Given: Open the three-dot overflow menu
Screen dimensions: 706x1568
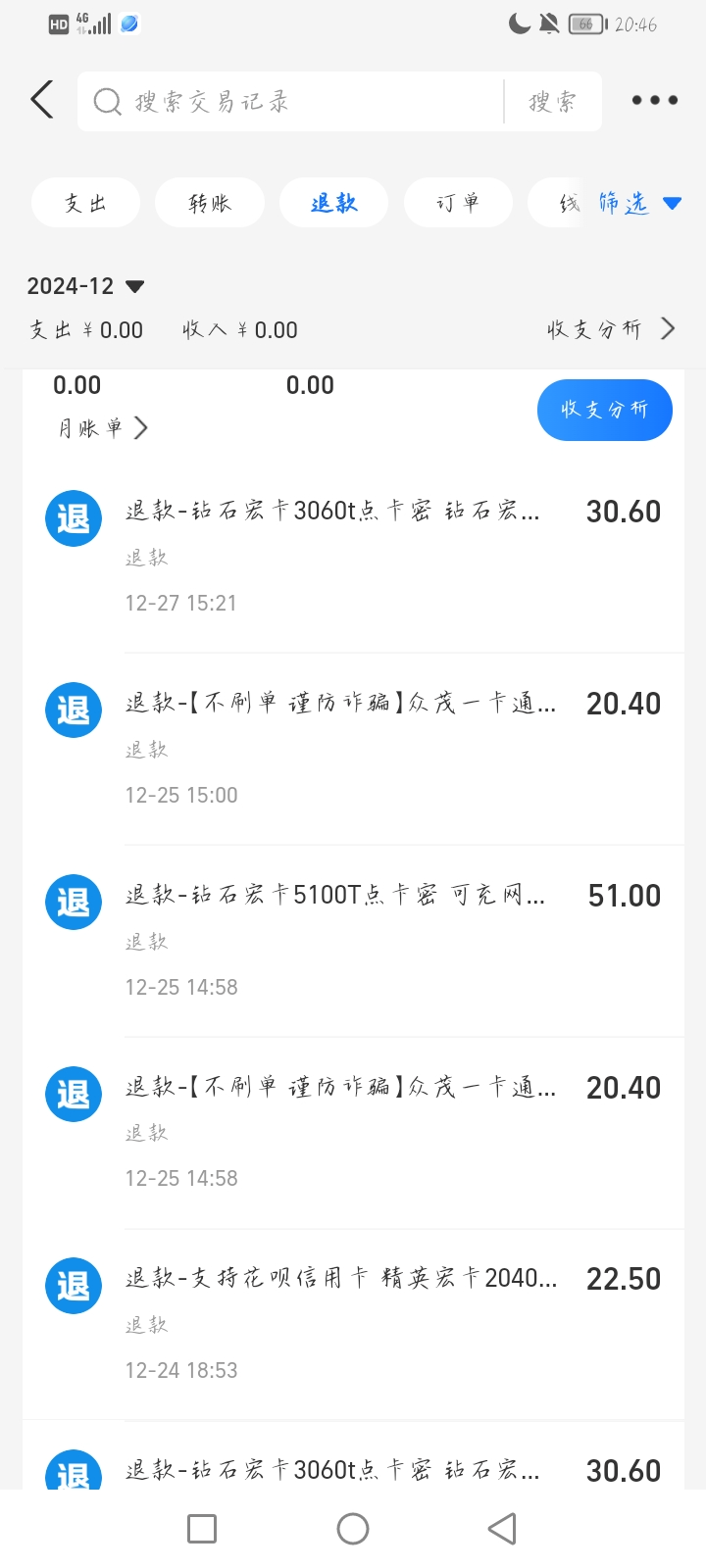Looking at the screenshot, I should coord(654,100).
